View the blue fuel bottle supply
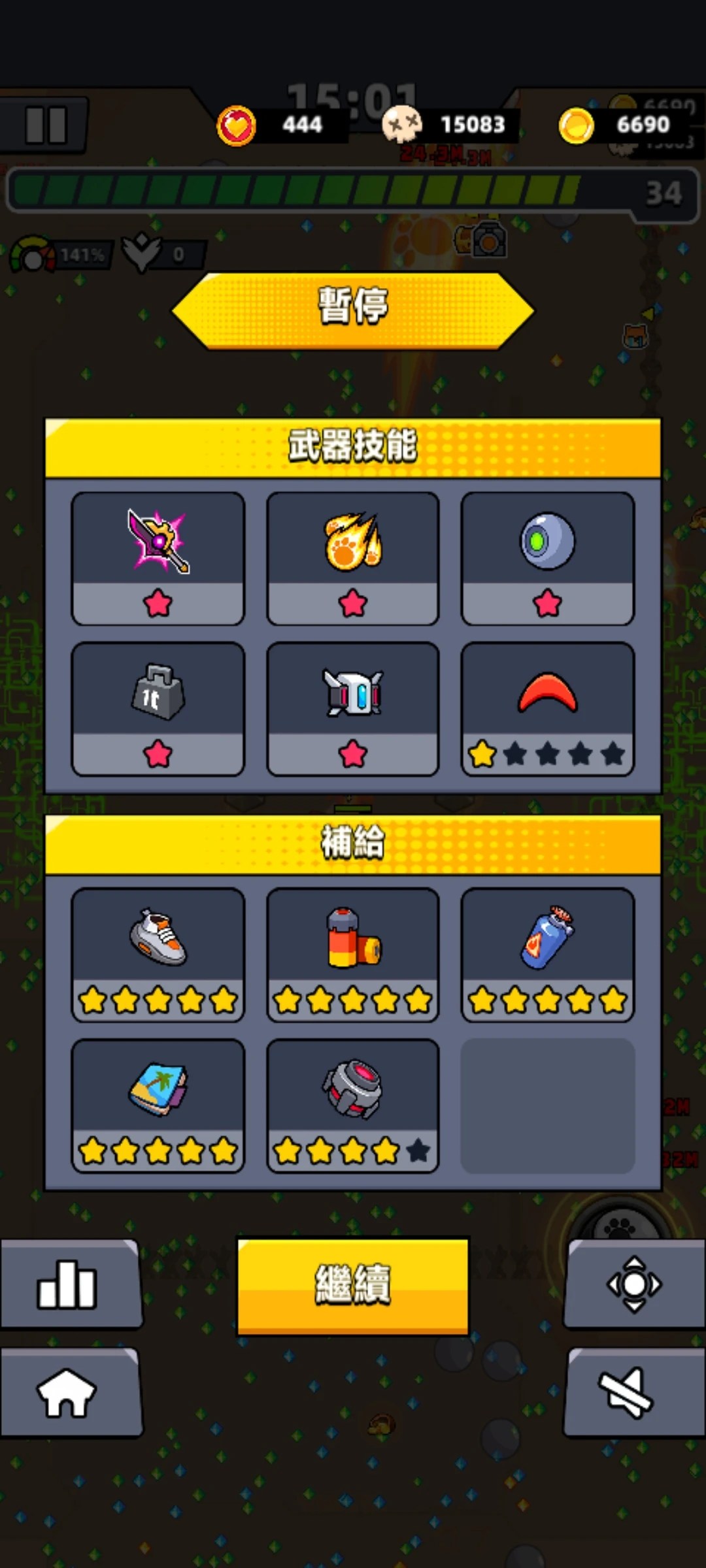Image resolution: width=706 pixels, height=1568 pixels. coord(548,955)
